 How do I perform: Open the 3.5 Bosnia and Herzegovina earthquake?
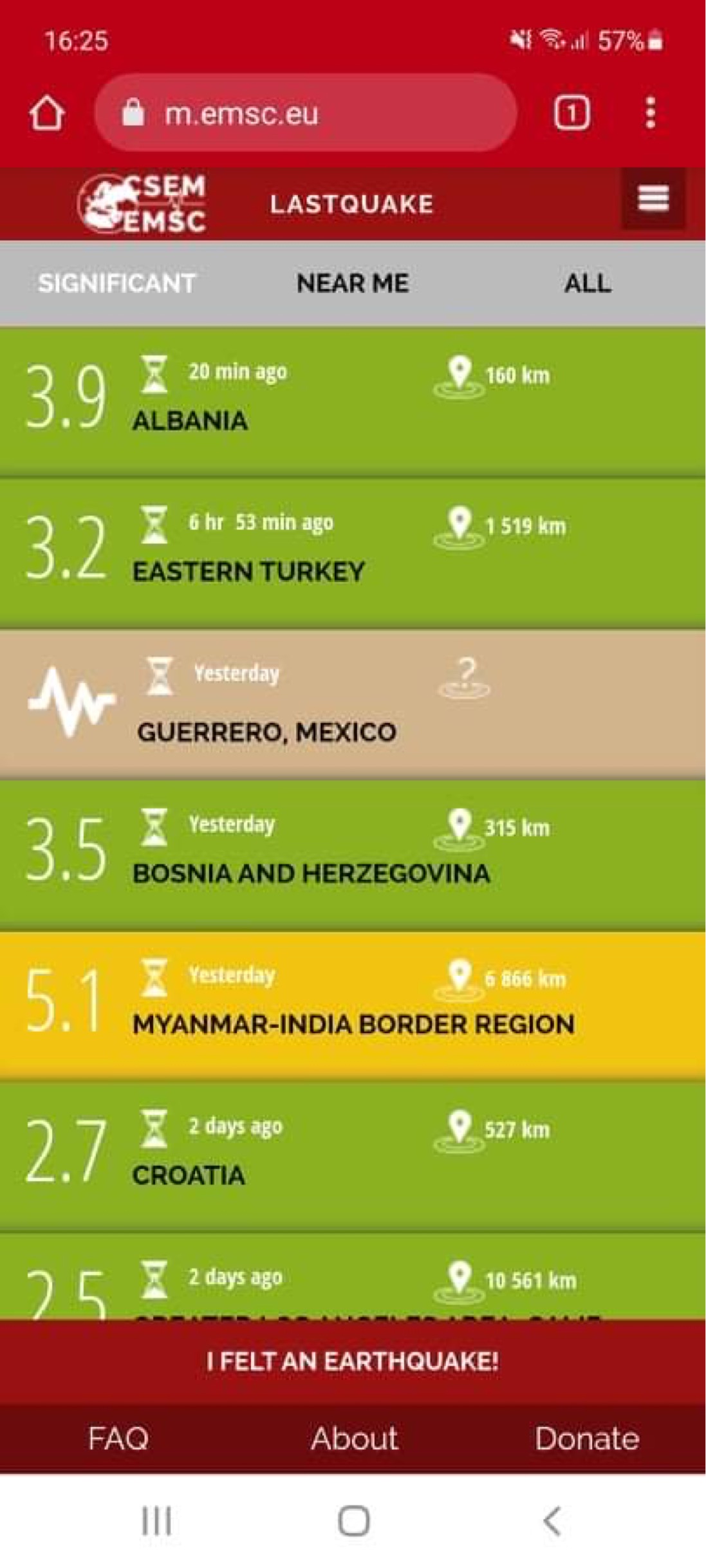point(353,855)
